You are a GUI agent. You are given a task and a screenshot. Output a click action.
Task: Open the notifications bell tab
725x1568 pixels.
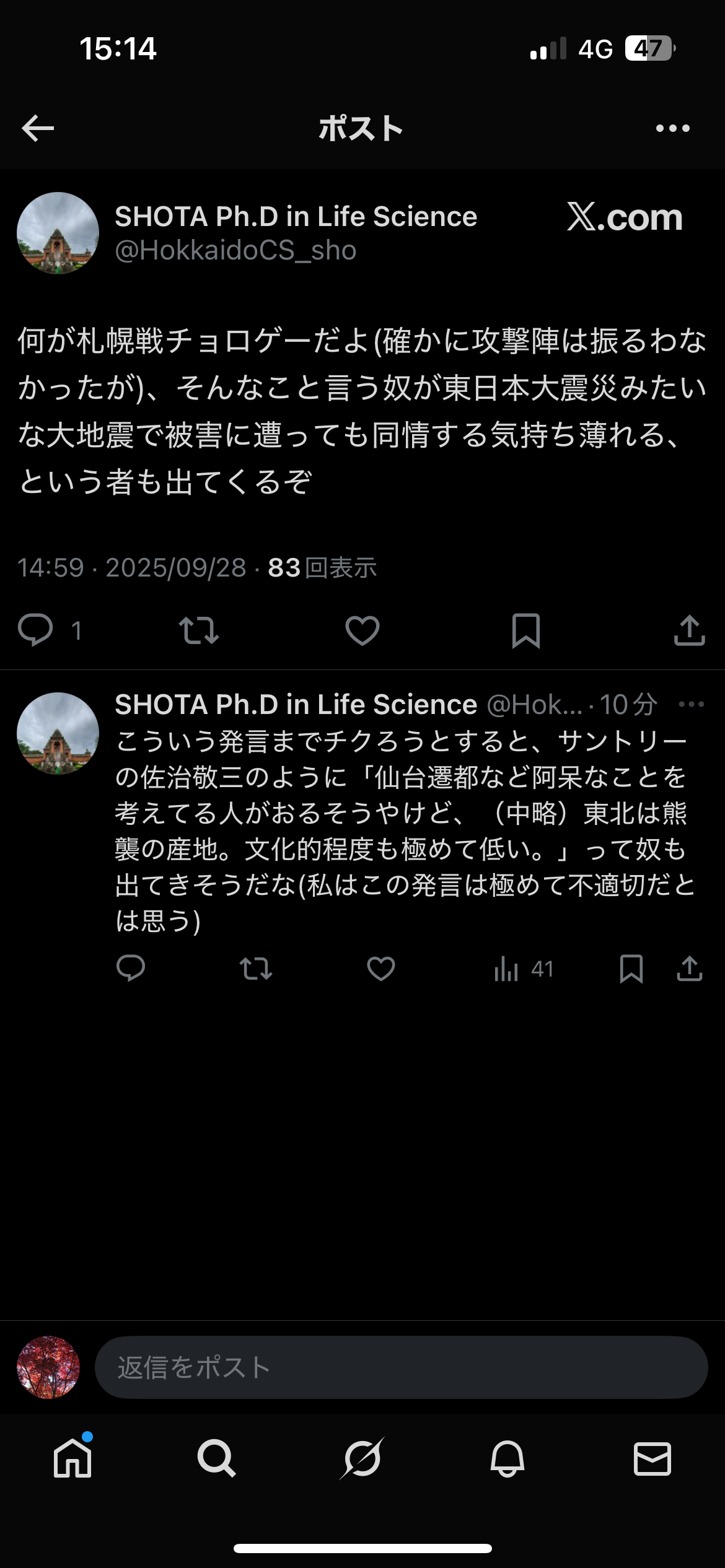click(507, 1459)
